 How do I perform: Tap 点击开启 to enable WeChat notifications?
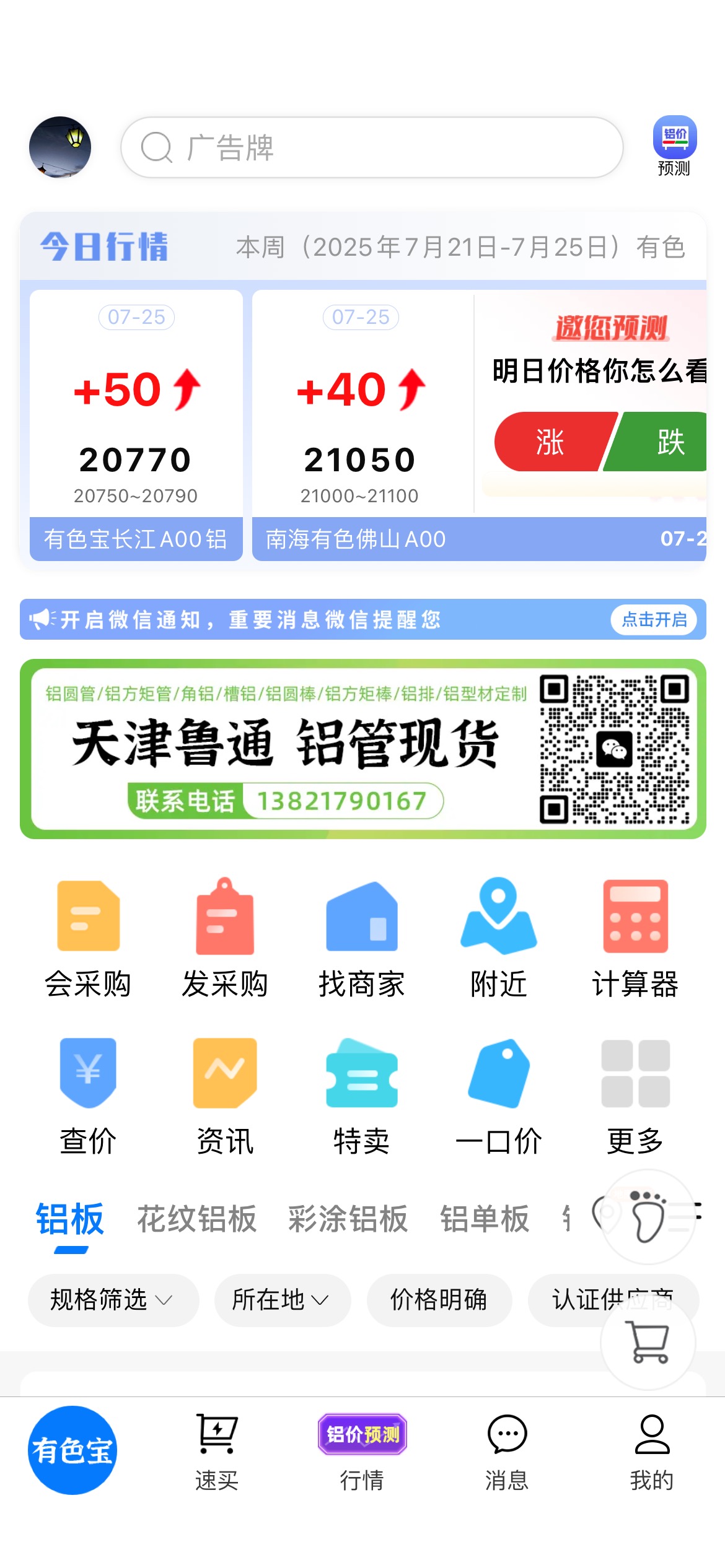654,619
